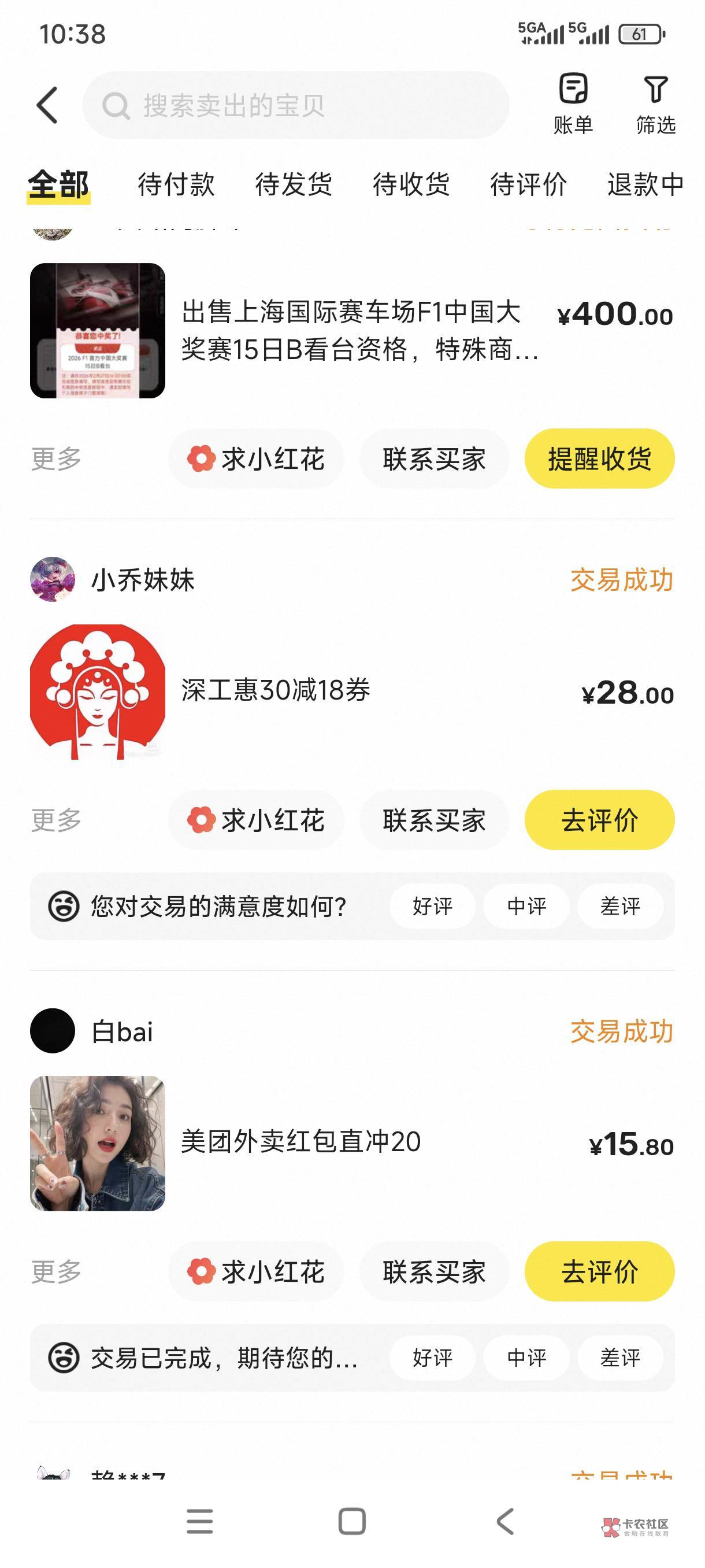Open the 深工惠30减18券 order details
This screenshot has width=705, height=1568.
pos(276,691)
